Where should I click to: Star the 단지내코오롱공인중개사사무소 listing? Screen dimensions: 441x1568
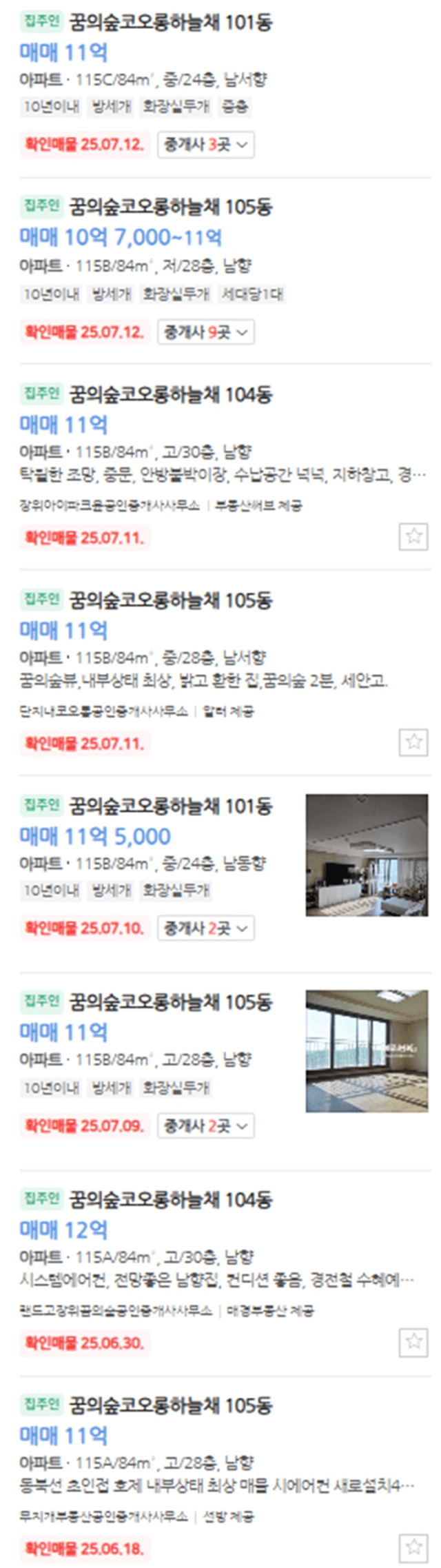[413, 742]
